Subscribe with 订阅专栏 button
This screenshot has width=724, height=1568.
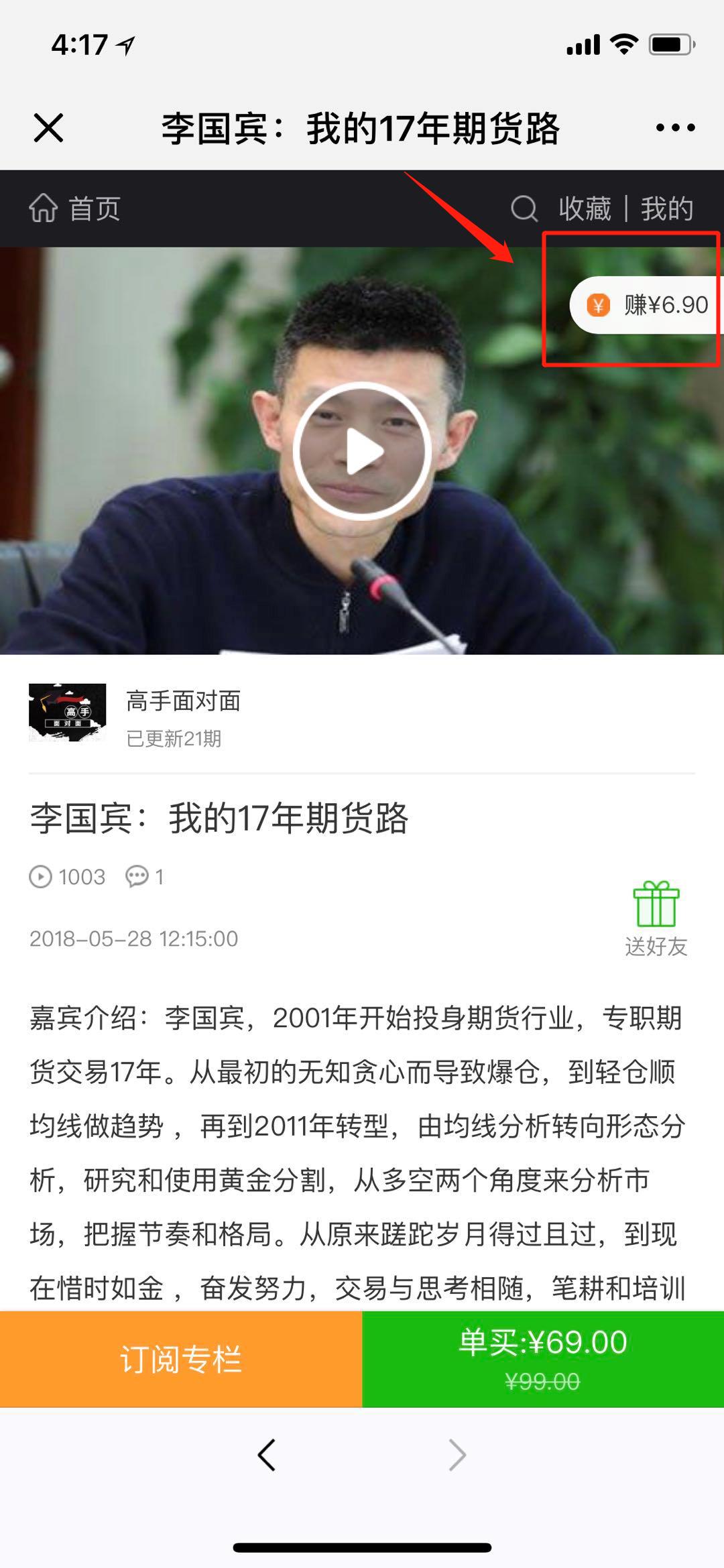[181, 1359]
